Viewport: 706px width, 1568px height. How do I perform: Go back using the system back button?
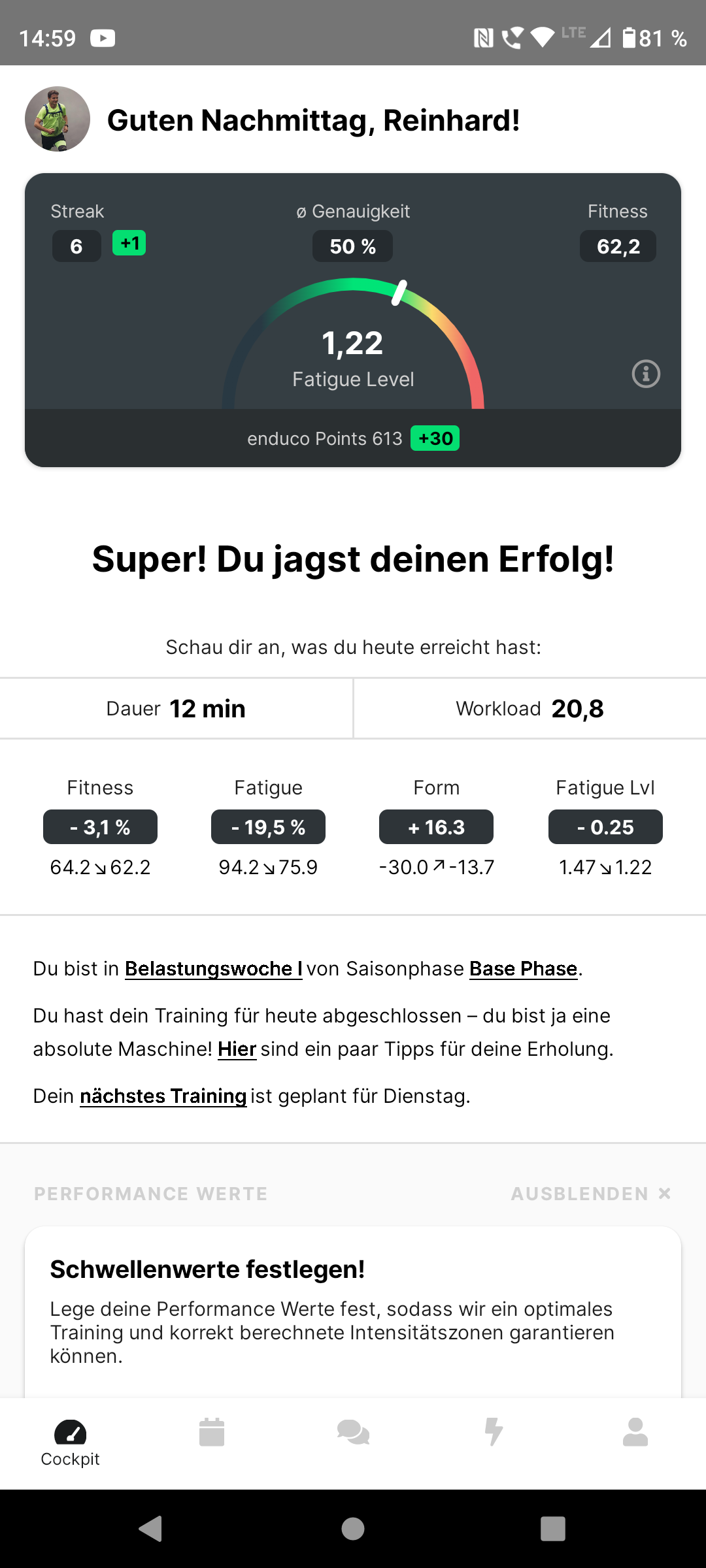[151, 1529]
